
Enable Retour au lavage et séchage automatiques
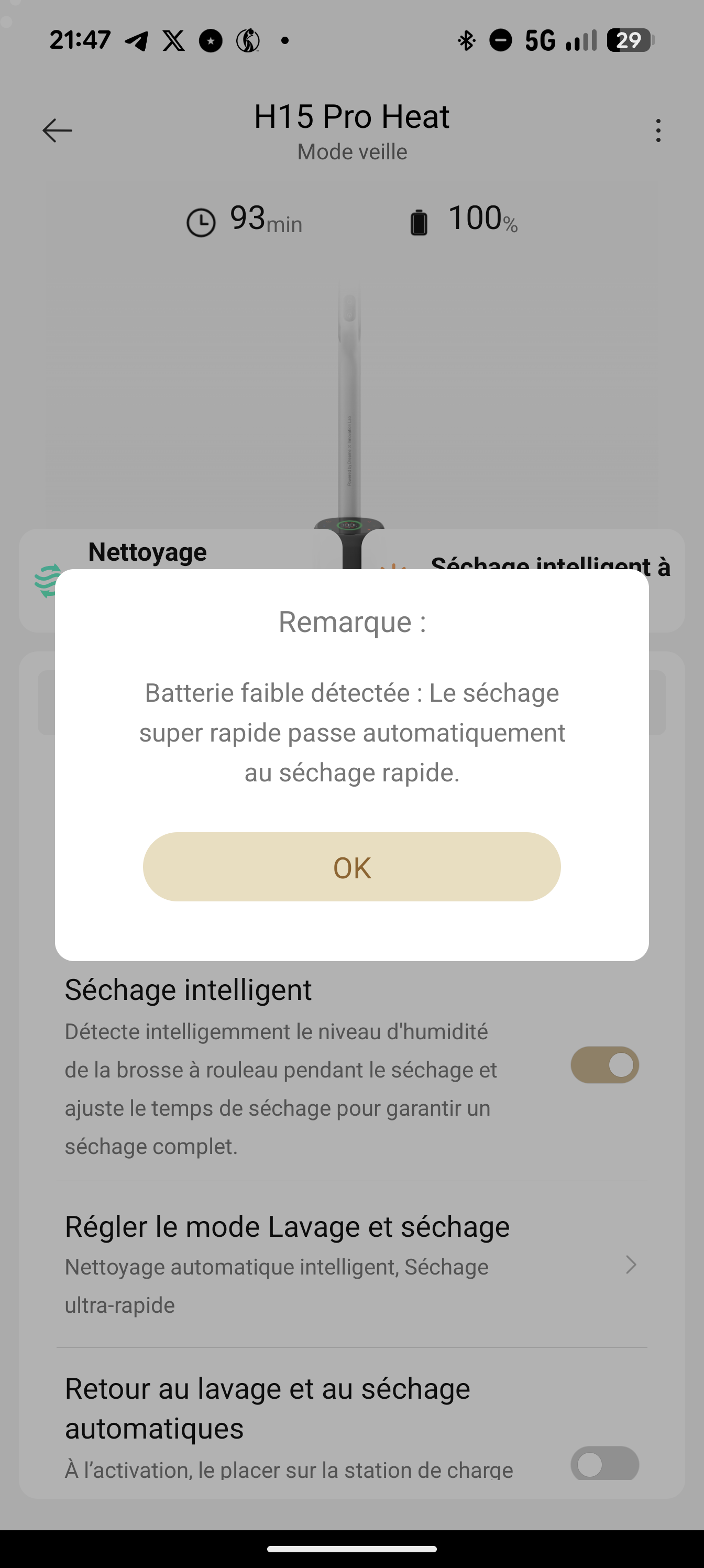(x=604, y=1463)
